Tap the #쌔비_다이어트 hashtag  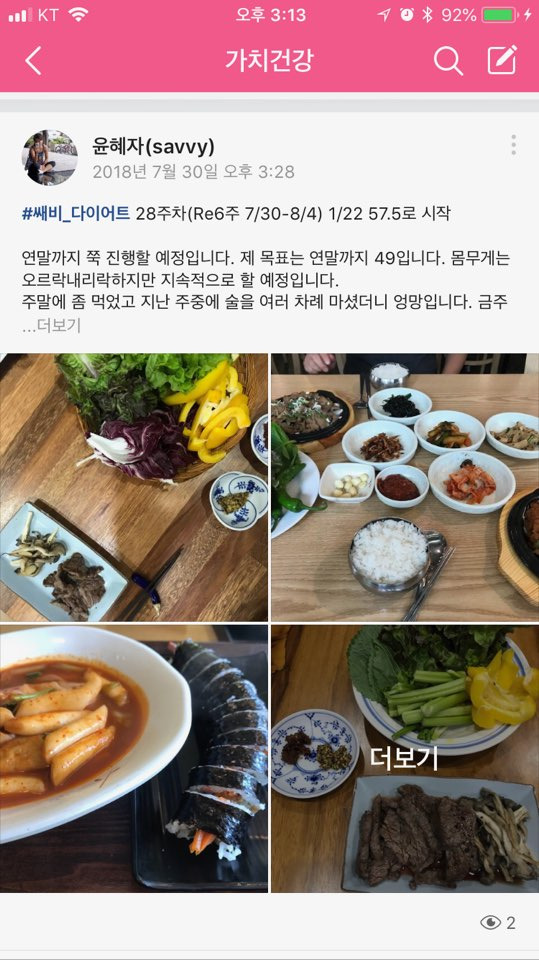pyautogui.click(x=76, y=213)
